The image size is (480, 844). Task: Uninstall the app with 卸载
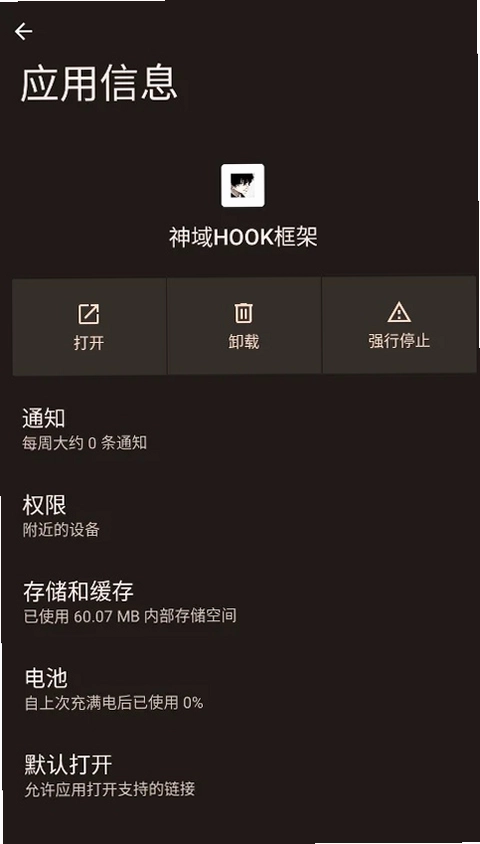tap(244, 326)
